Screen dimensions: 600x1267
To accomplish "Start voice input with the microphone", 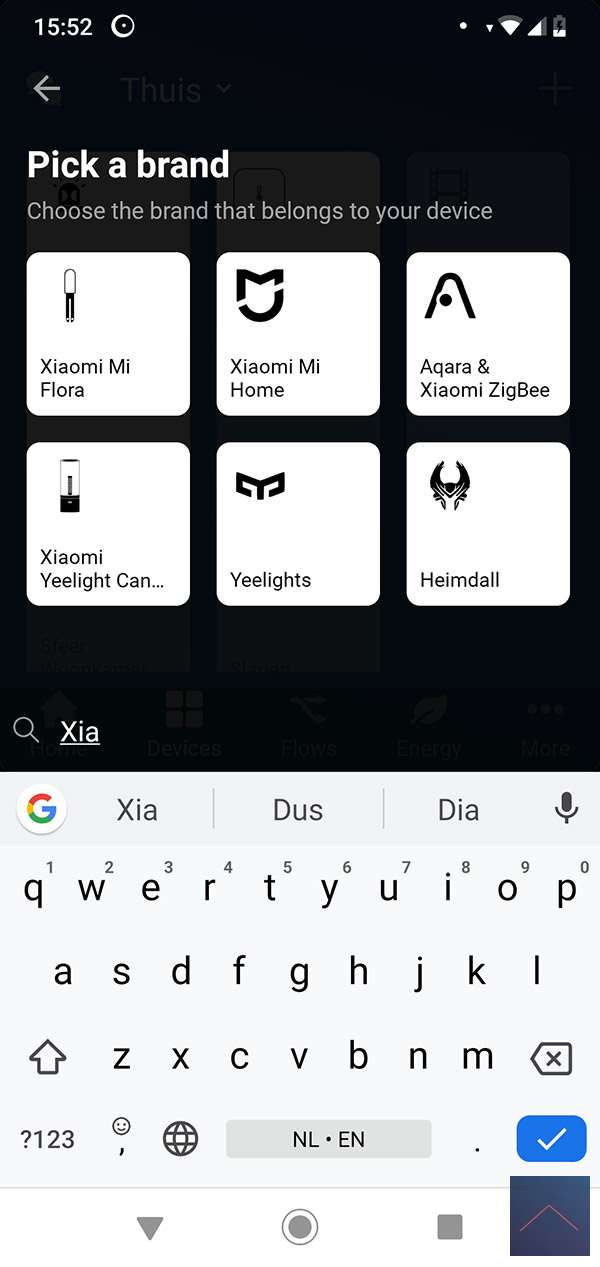I will click(x=566, y=808).
